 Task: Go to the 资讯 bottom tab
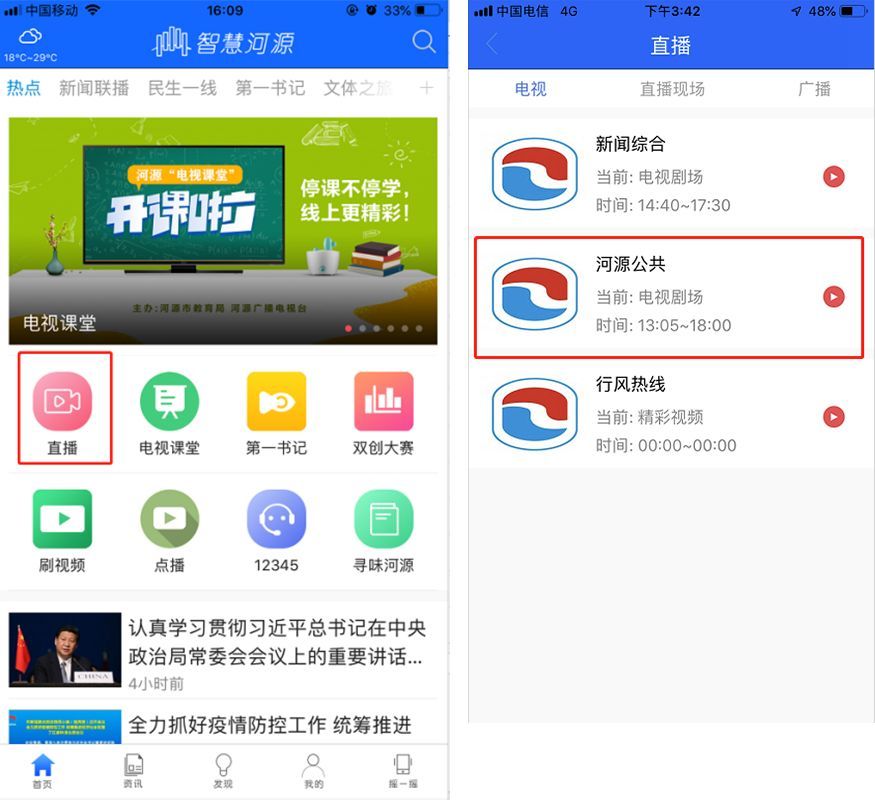pyautogui.click(x=133, y=771)
